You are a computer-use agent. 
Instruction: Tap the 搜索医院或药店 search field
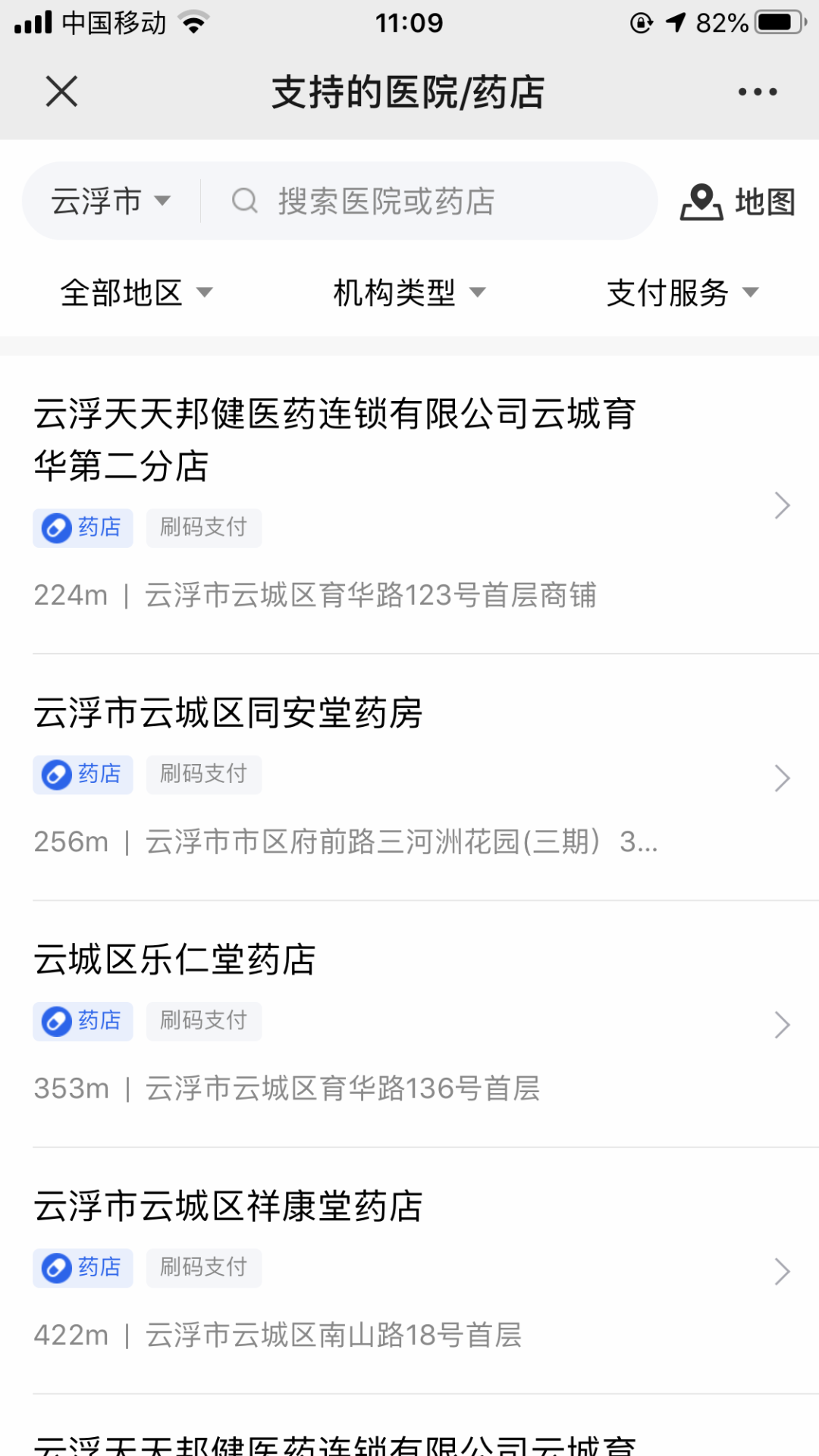428,202
